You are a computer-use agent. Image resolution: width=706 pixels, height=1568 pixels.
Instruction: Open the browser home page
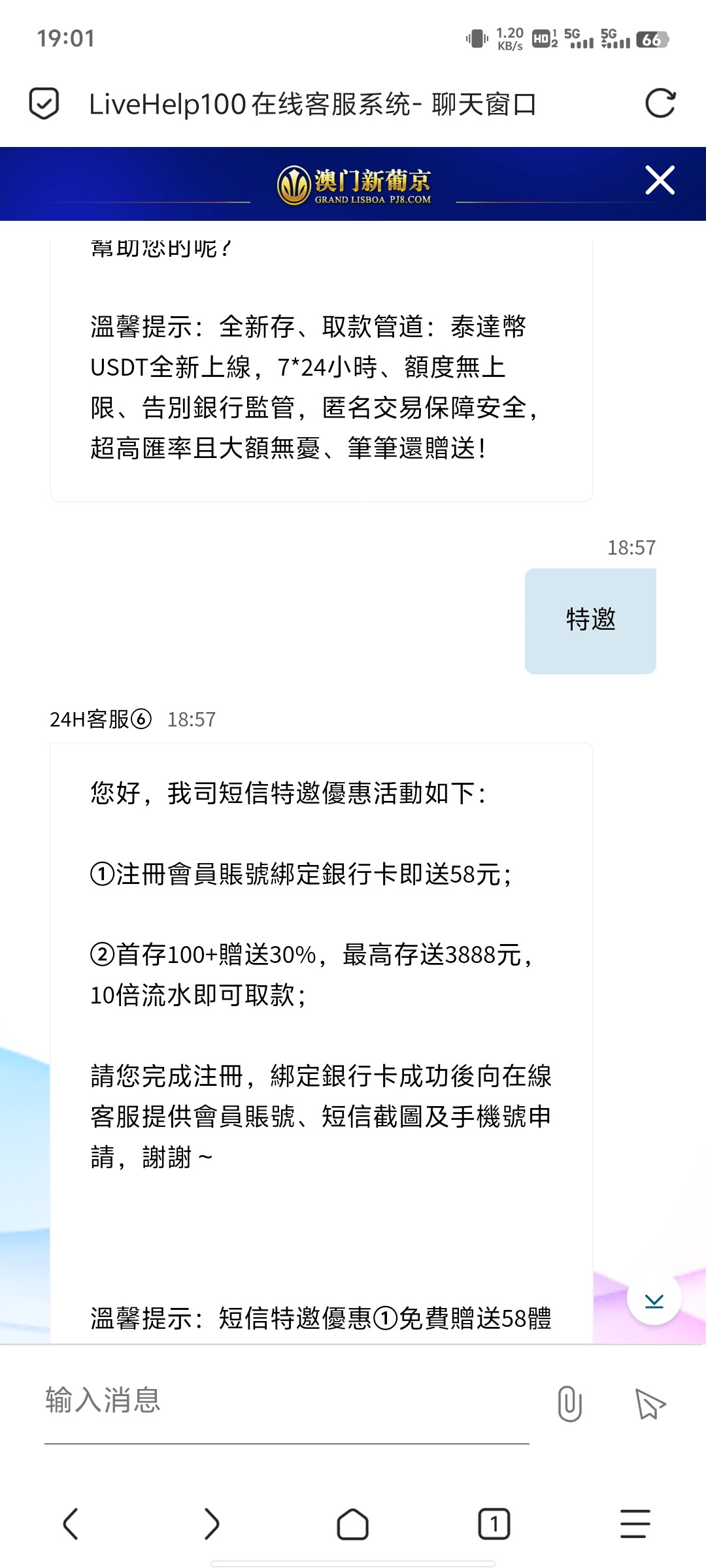[x=352, y=1524]
